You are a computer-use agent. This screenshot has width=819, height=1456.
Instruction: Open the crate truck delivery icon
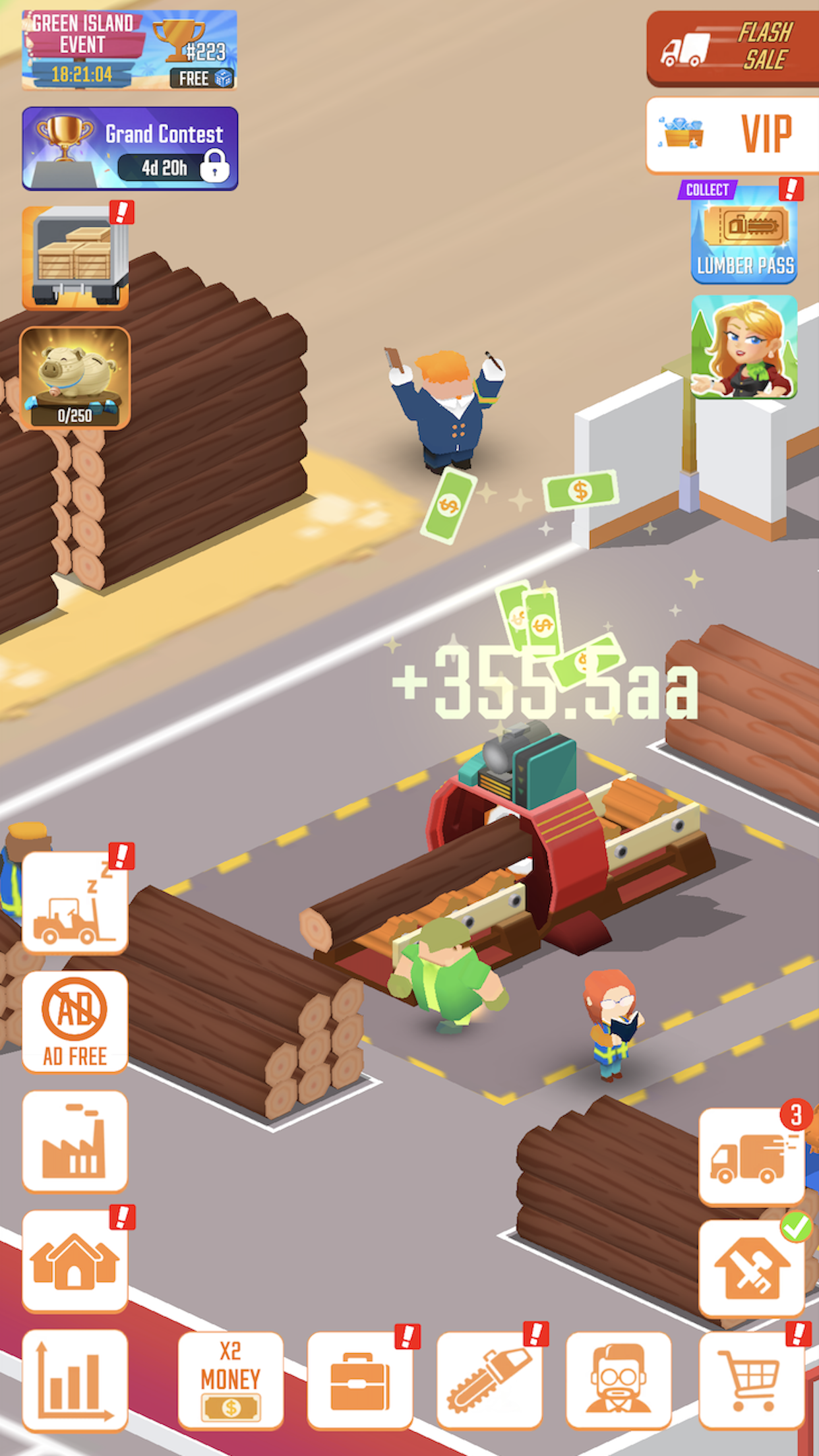click(x=75, y=258)
